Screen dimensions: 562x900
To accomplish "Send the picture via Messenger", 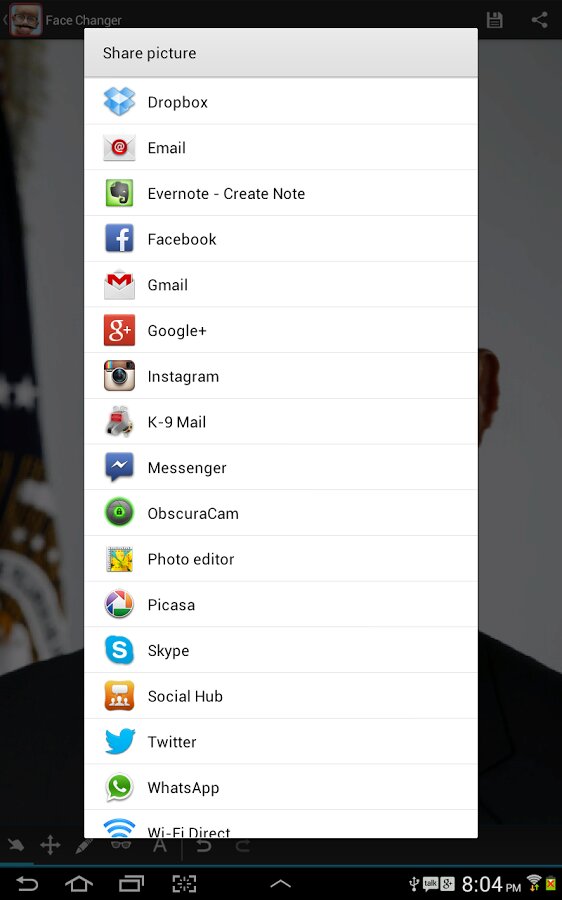I will coord(281,467).
